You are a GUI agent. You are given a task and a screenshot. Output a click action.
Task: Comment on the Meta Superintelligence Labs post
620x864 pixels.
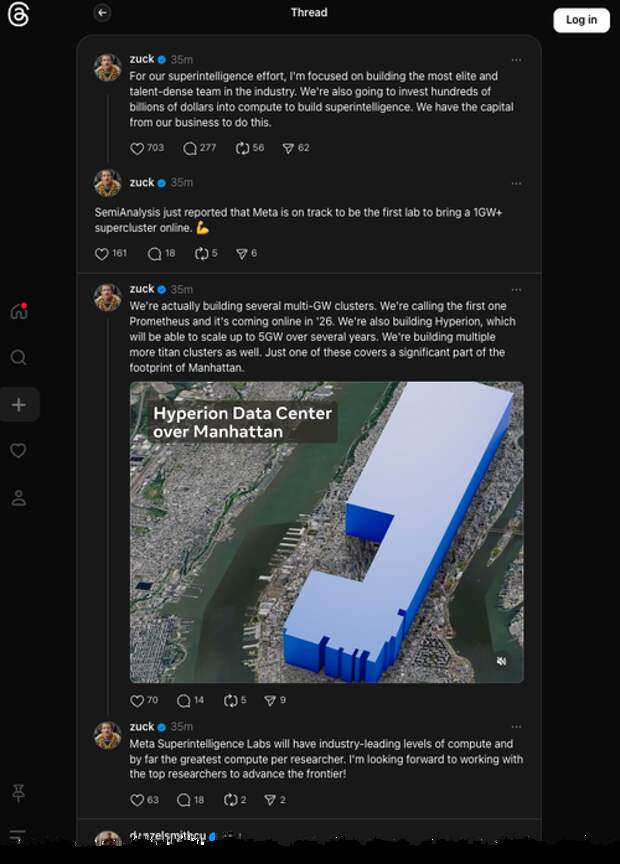pyautogui.click(x=183, y=800)
